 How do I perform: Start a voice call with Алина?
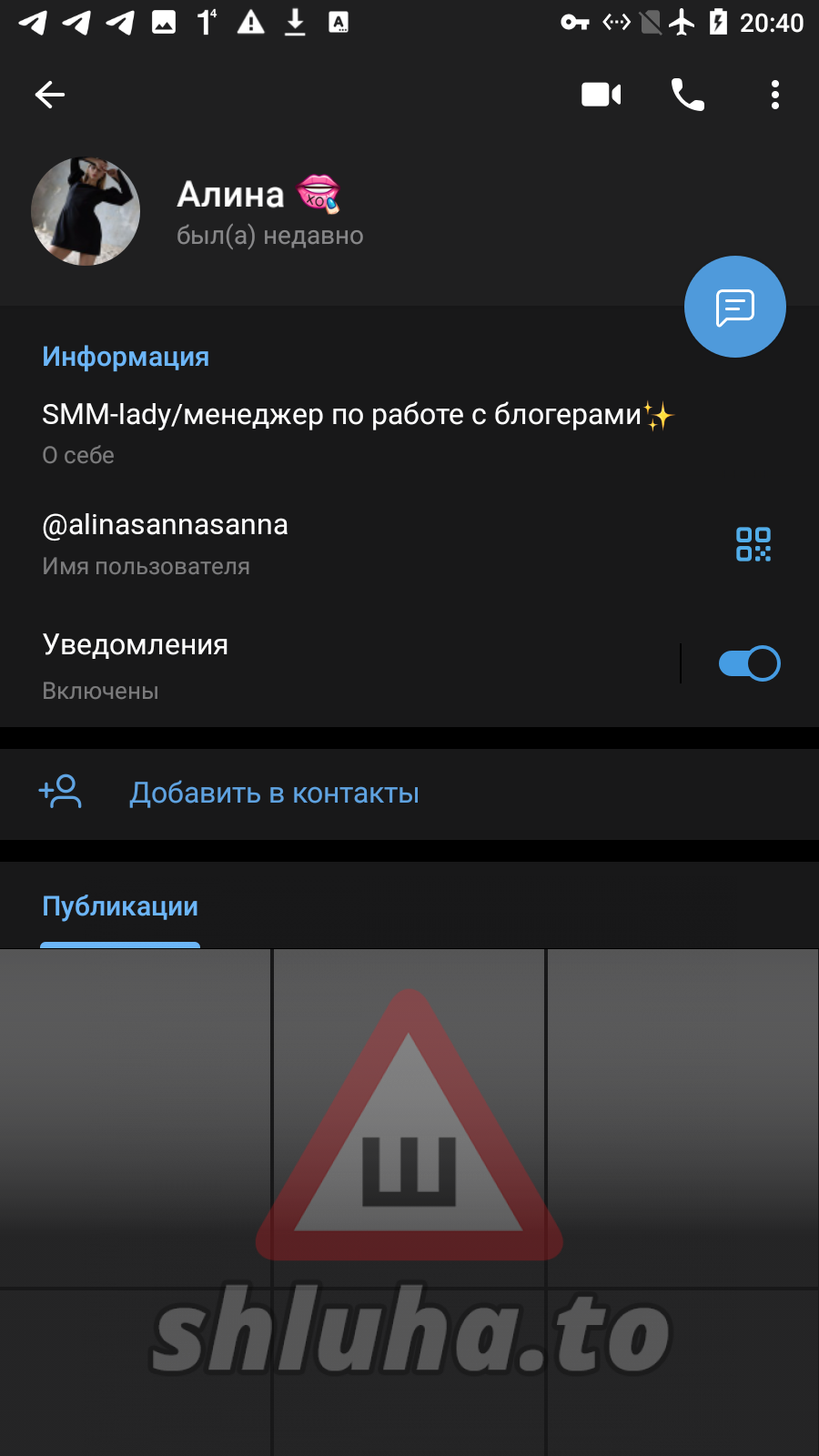[x=688, y=95]
